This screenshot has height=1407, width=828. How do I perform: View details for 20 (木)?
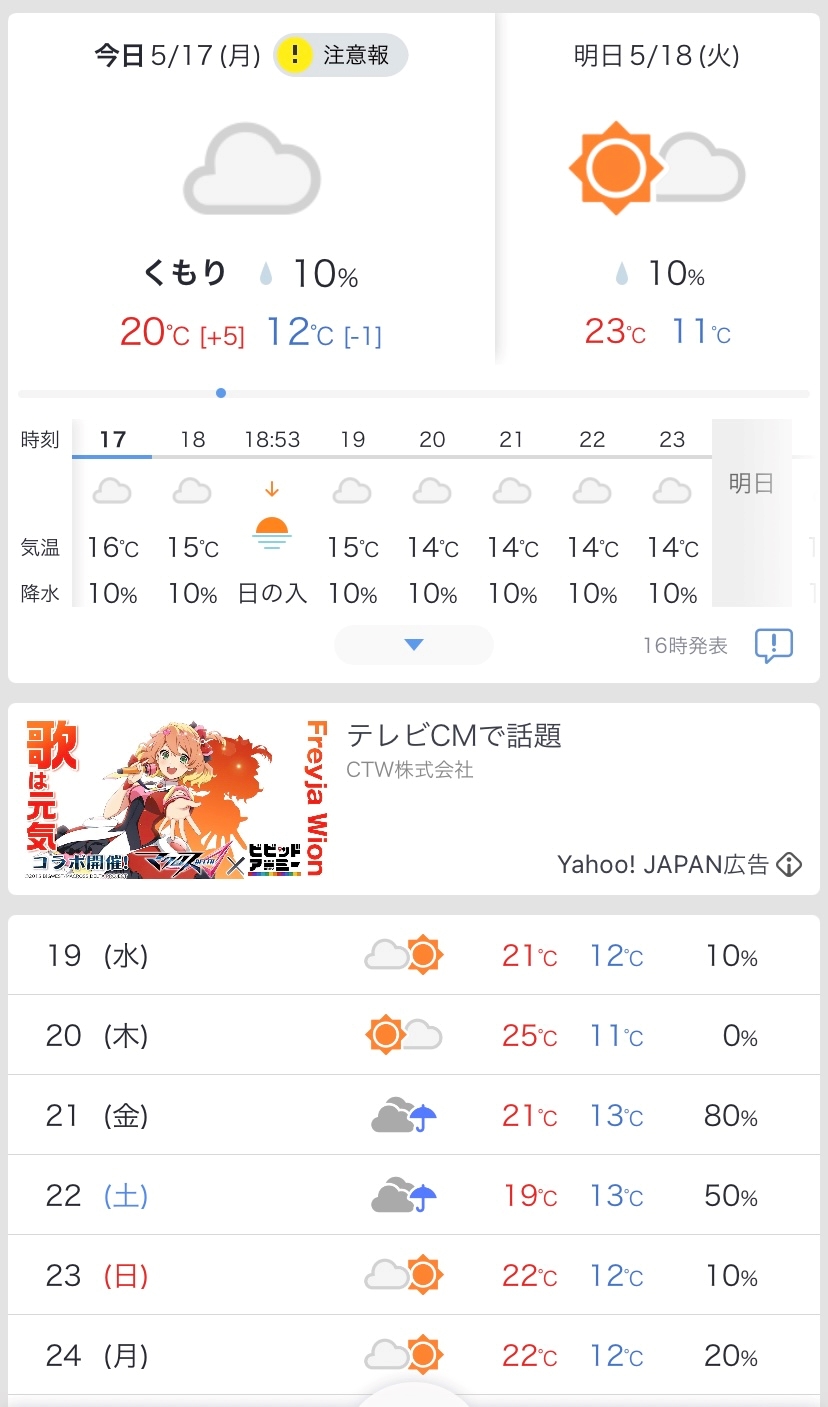coord(414,1035)
